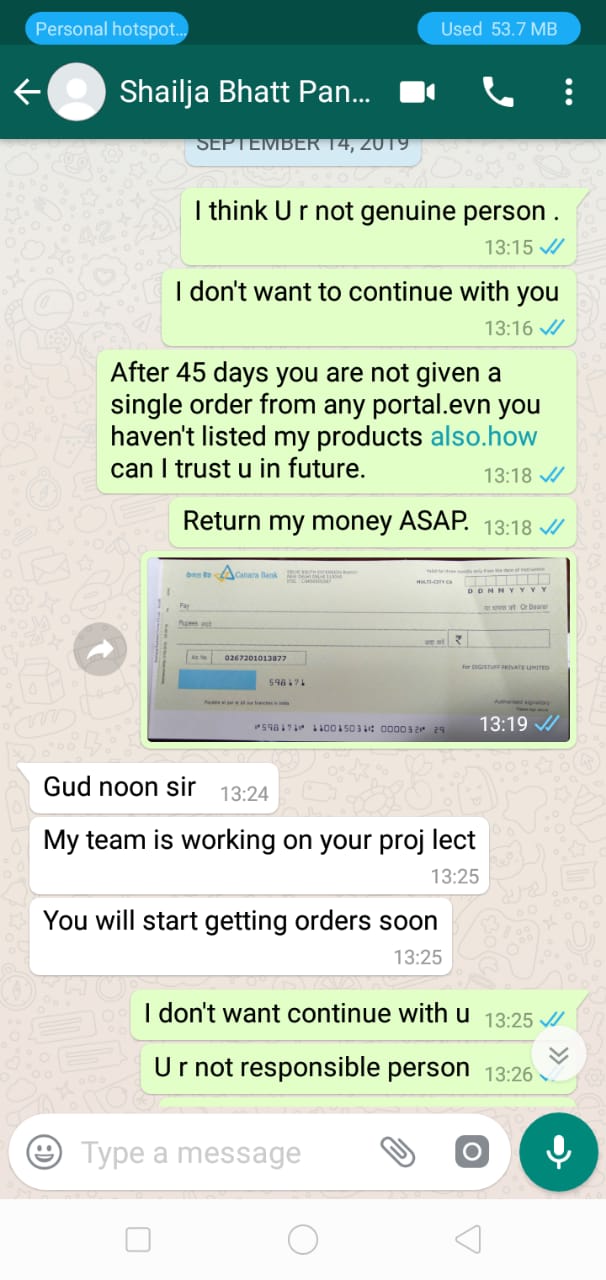
Task: Open Shailja Bhatt's contact info
Action: click(245, 92)
